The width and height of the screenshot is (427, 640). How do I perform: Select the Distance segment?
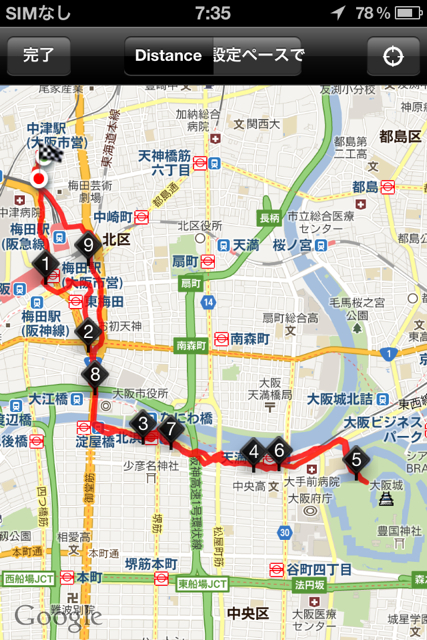[169, 56]
